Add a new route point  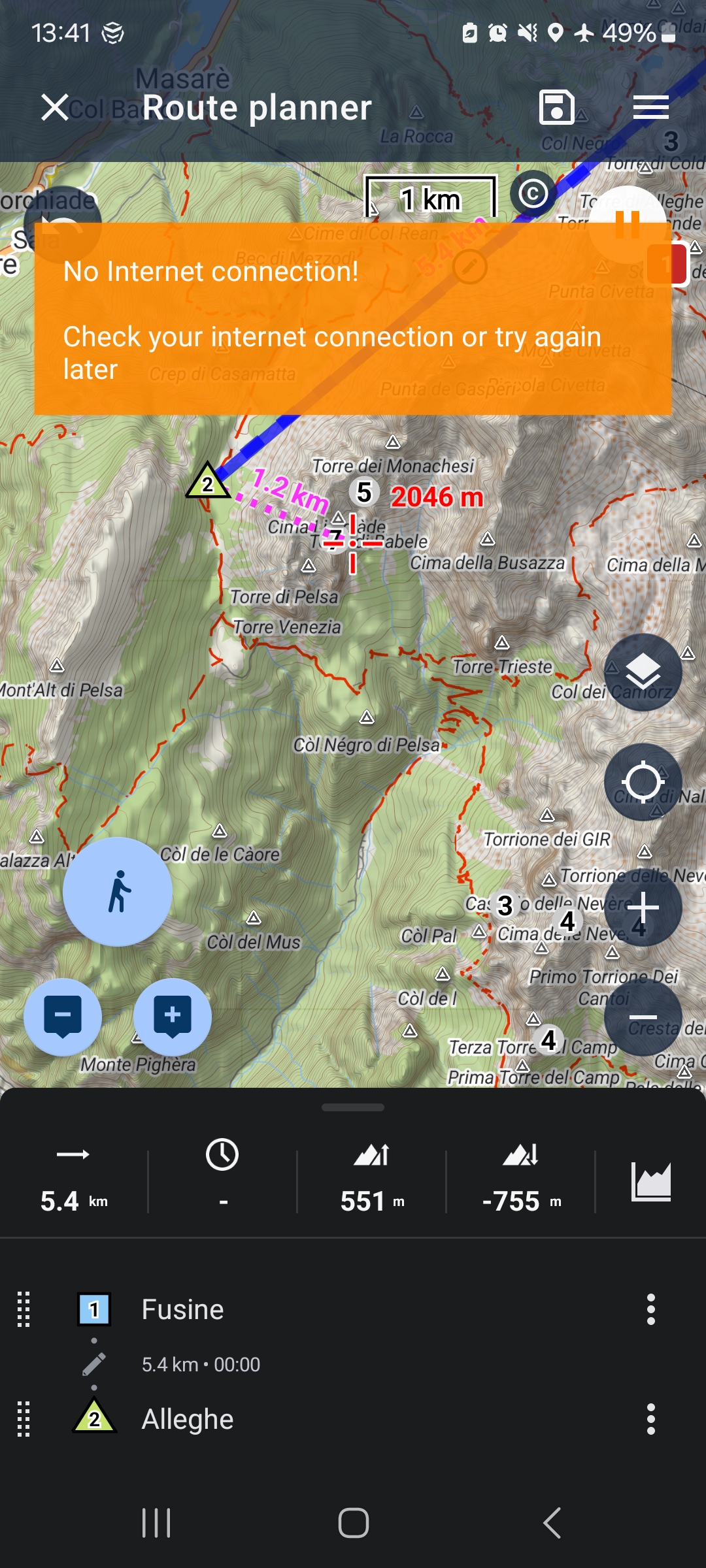tap(173, 1017)
